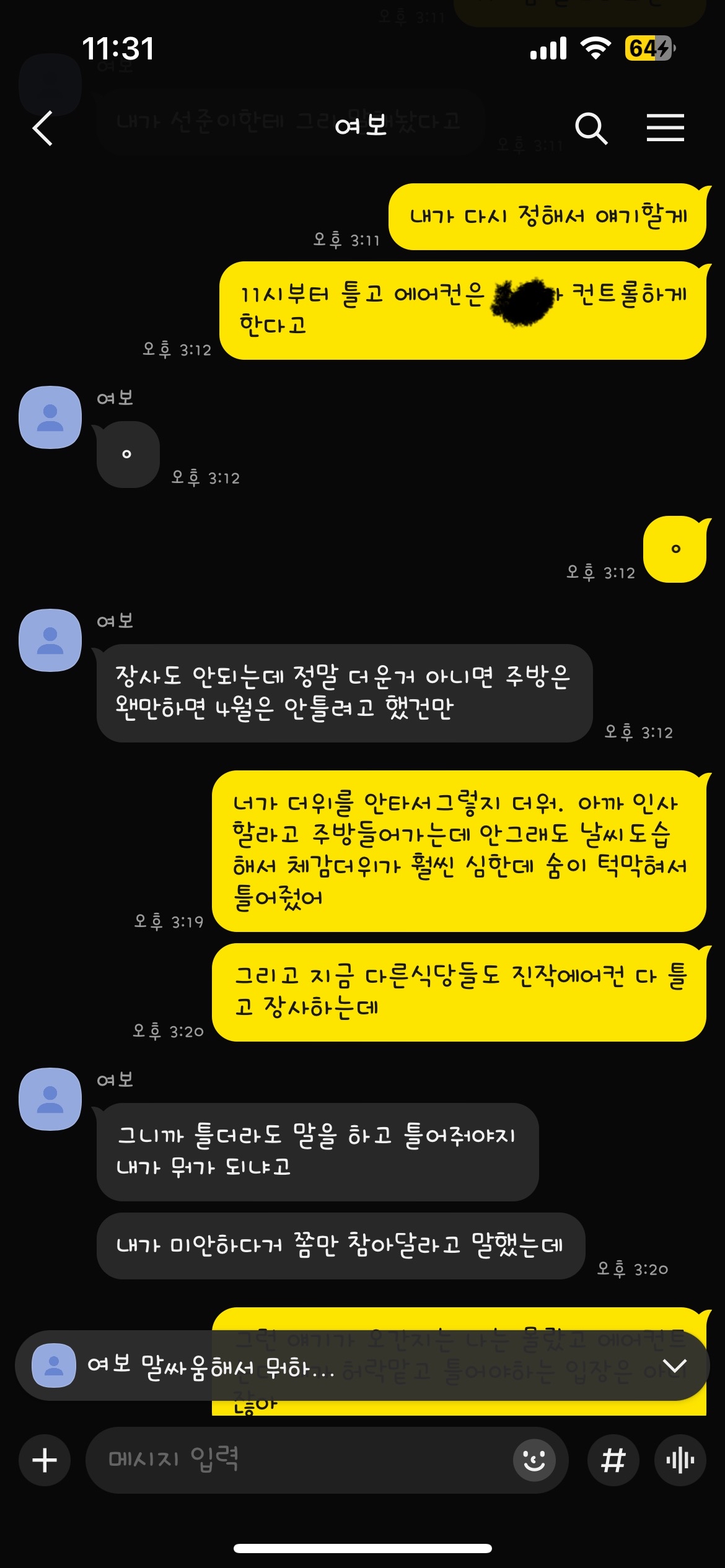725x1568 pixels.
Task: Open the hashtag search button
Action: [x=613, y=1460]
